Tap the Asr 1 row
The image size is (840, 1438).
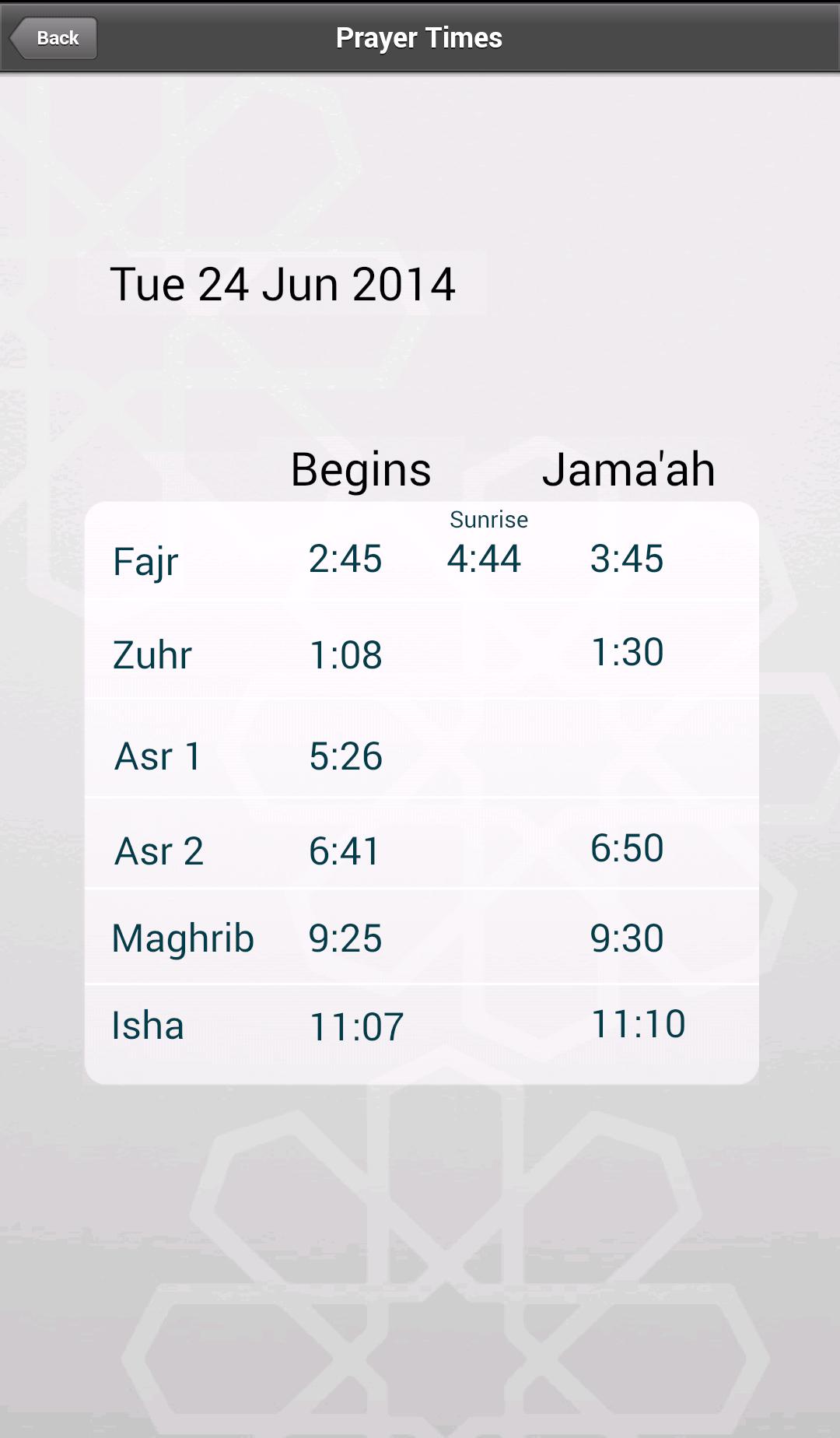pyautogui.click(x=157, y=756)
